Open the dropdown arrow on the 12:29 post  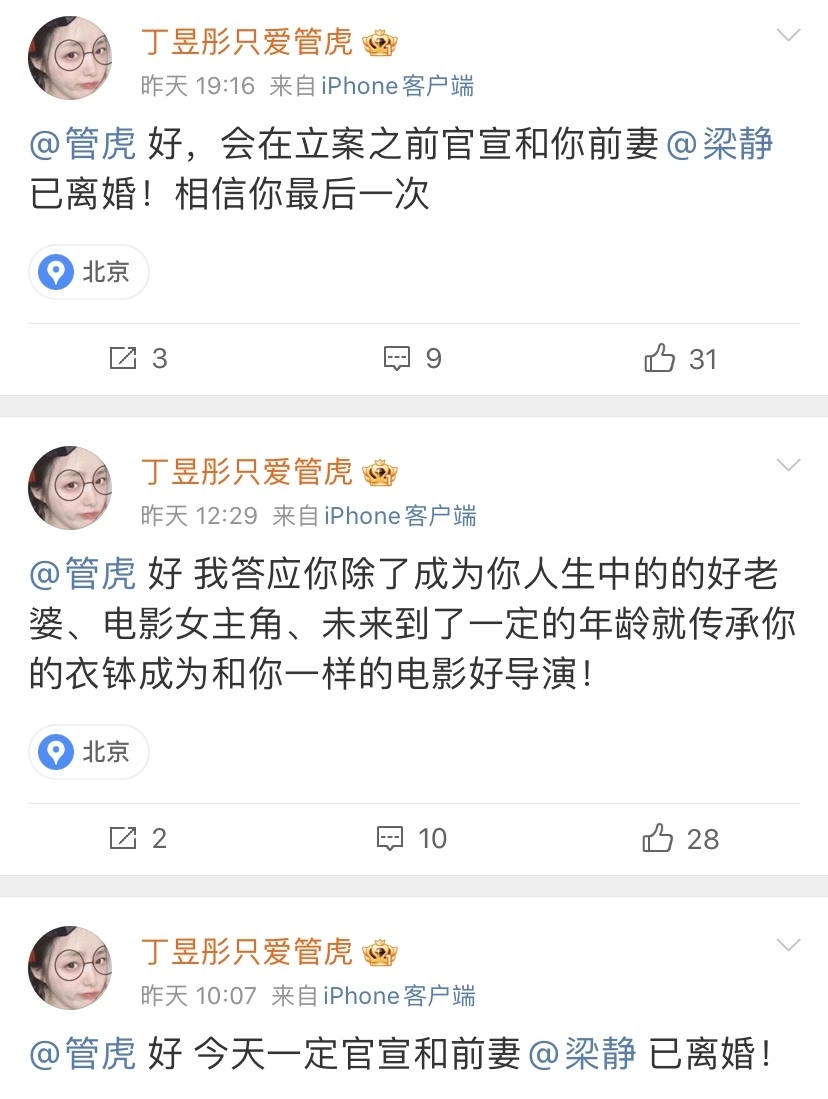tap(789, 465)
